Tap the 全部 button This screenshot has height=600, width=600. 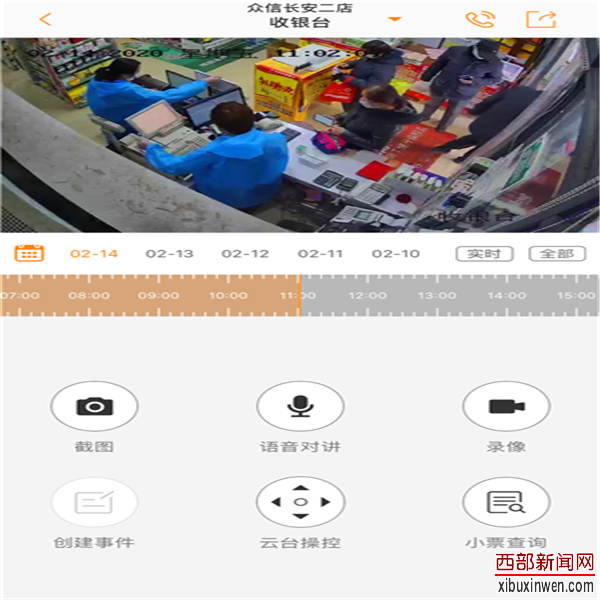click(557, 254)
